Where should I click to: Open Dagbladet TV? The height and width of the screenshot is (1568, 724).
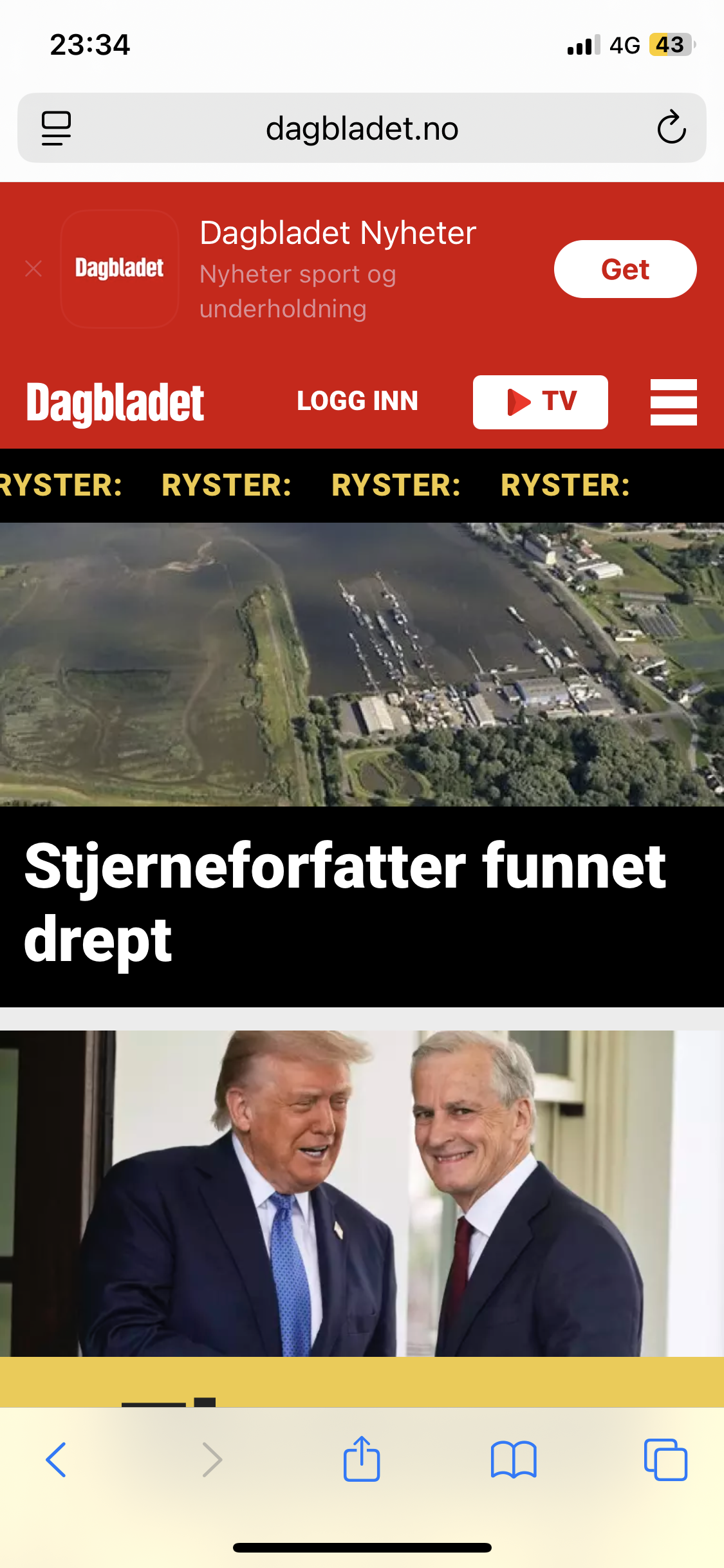tap(540, 402)
